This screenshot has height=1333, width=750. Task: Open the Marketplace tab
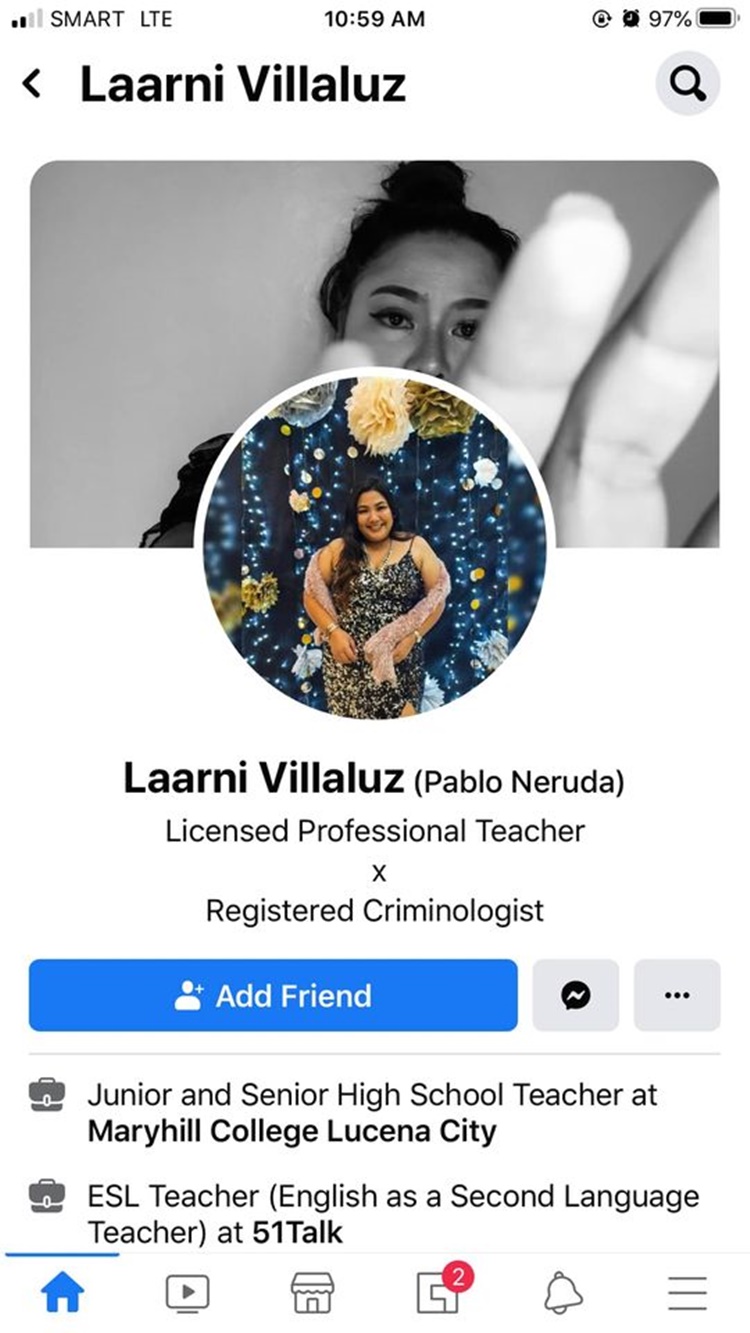tap(312, 1294)
